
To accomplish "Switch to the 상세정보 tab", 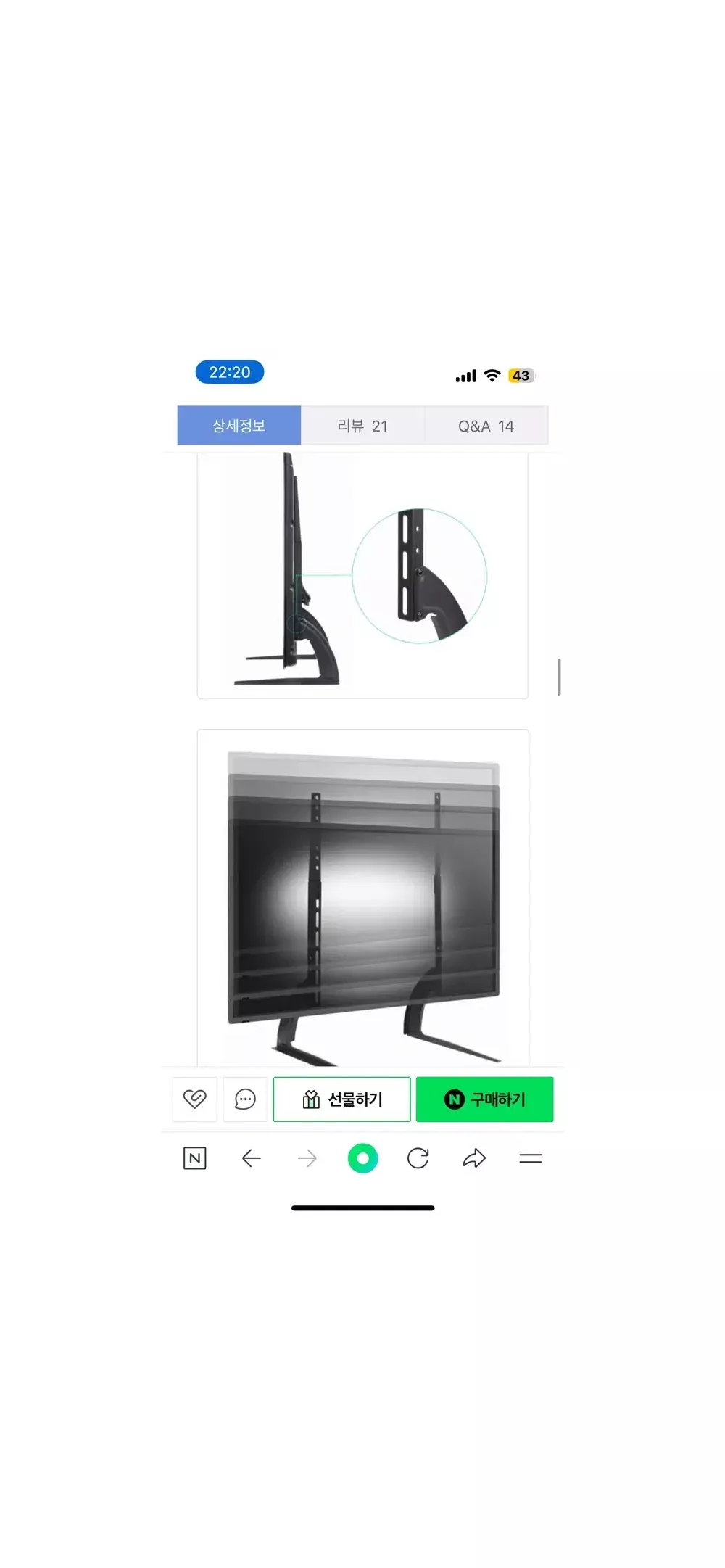I will [239, 426].
